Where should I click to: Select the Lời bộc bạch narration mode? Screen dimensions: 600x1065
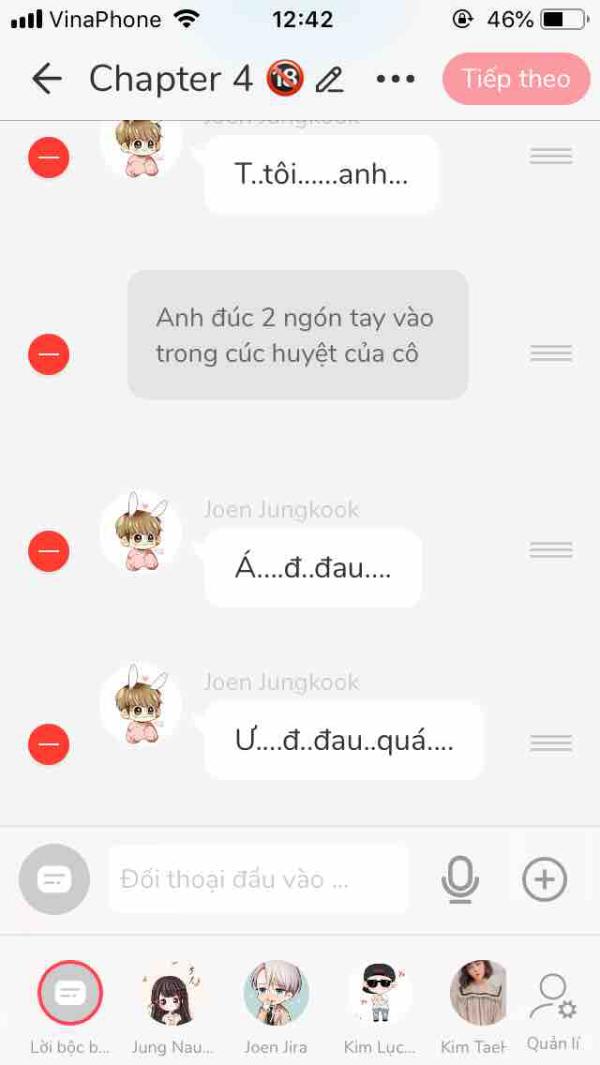pyautogui.click(x=70, y=993)
